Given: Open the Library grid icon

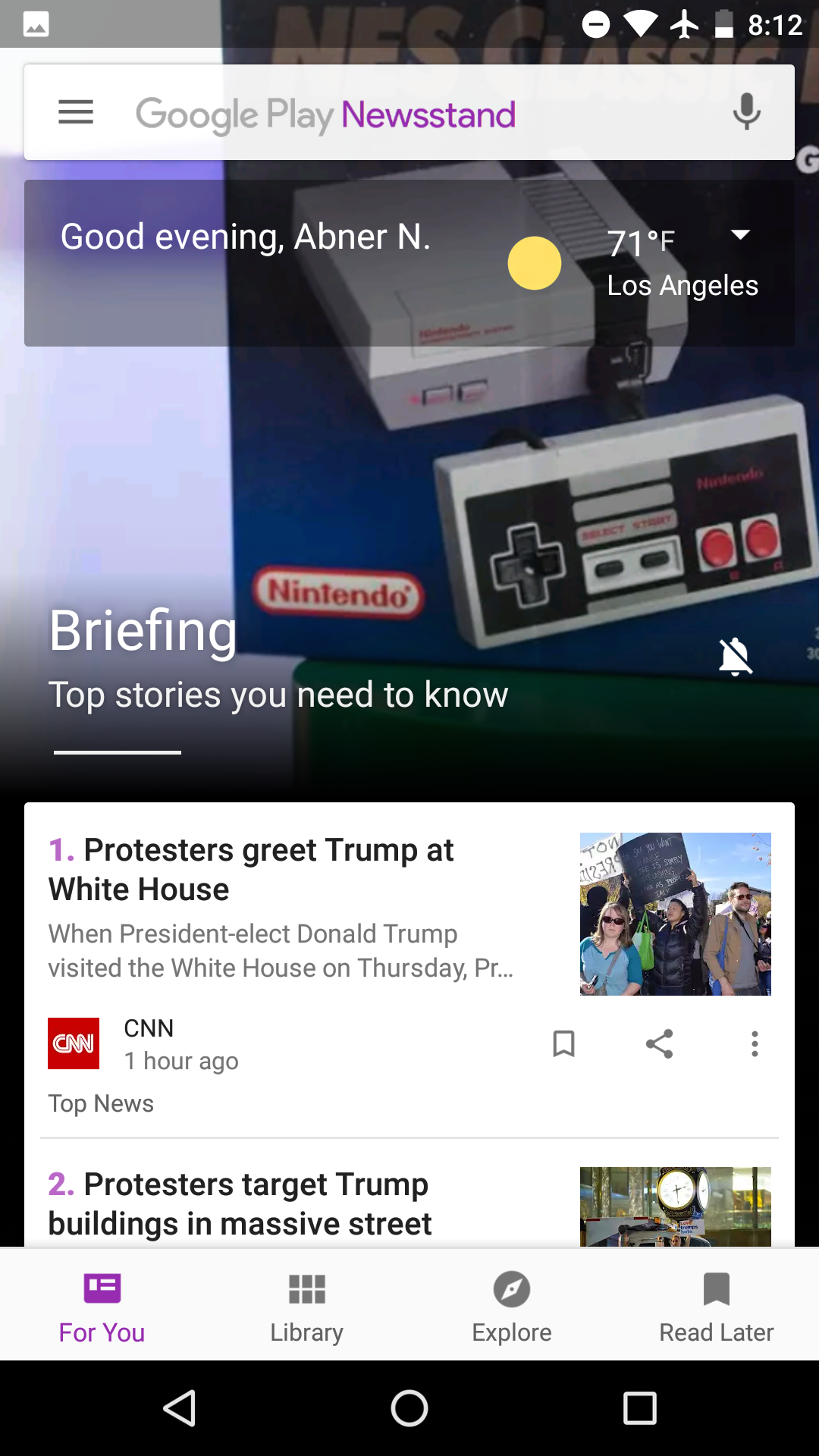Looking at the screenshot, I should click(306, 1290).
